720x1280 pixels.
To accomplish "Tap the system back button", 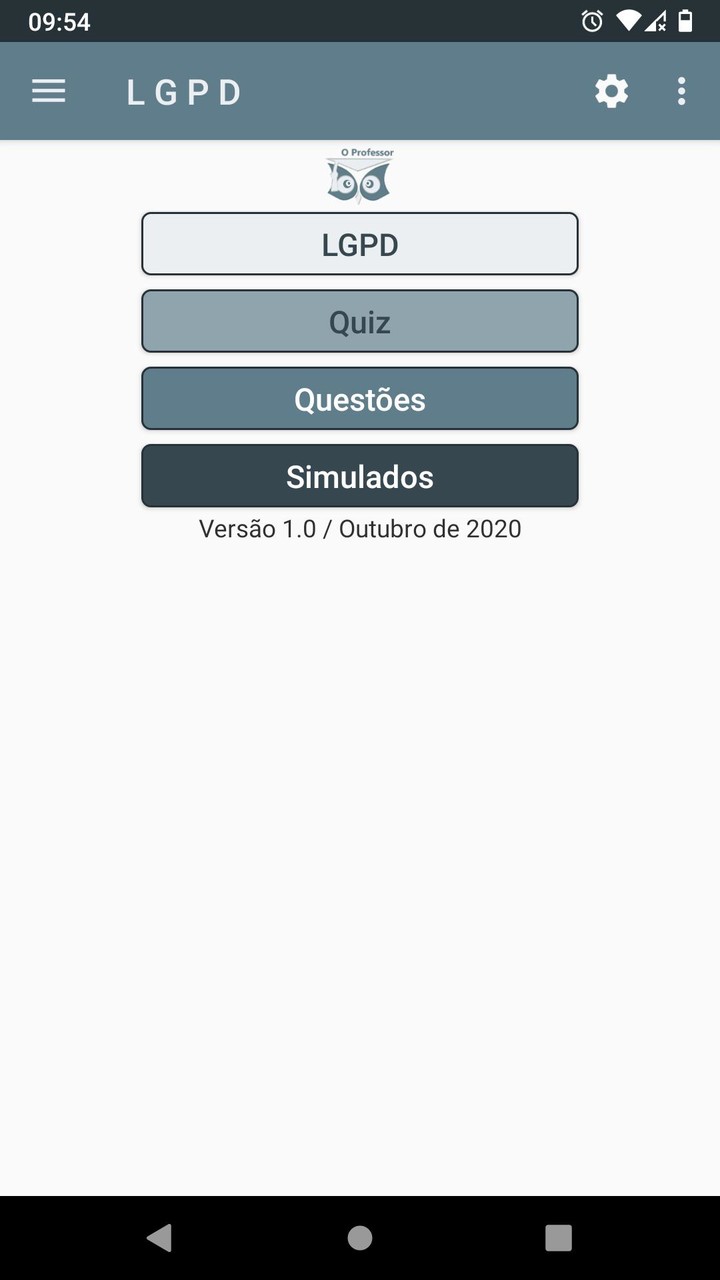I will pyautogui.click(x=159, y=1238).
